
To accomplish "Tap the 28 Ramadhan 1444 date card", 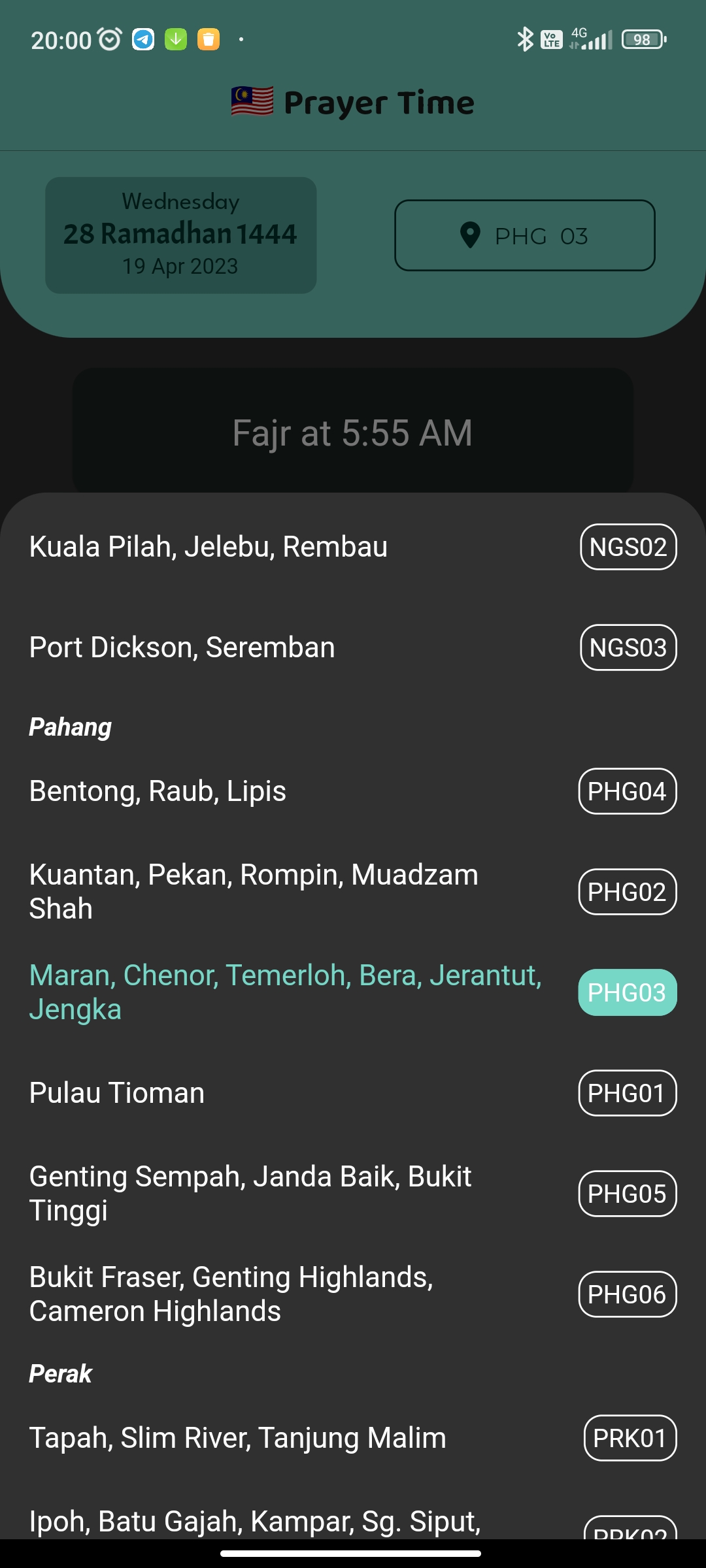I will [x=180, y=234].
